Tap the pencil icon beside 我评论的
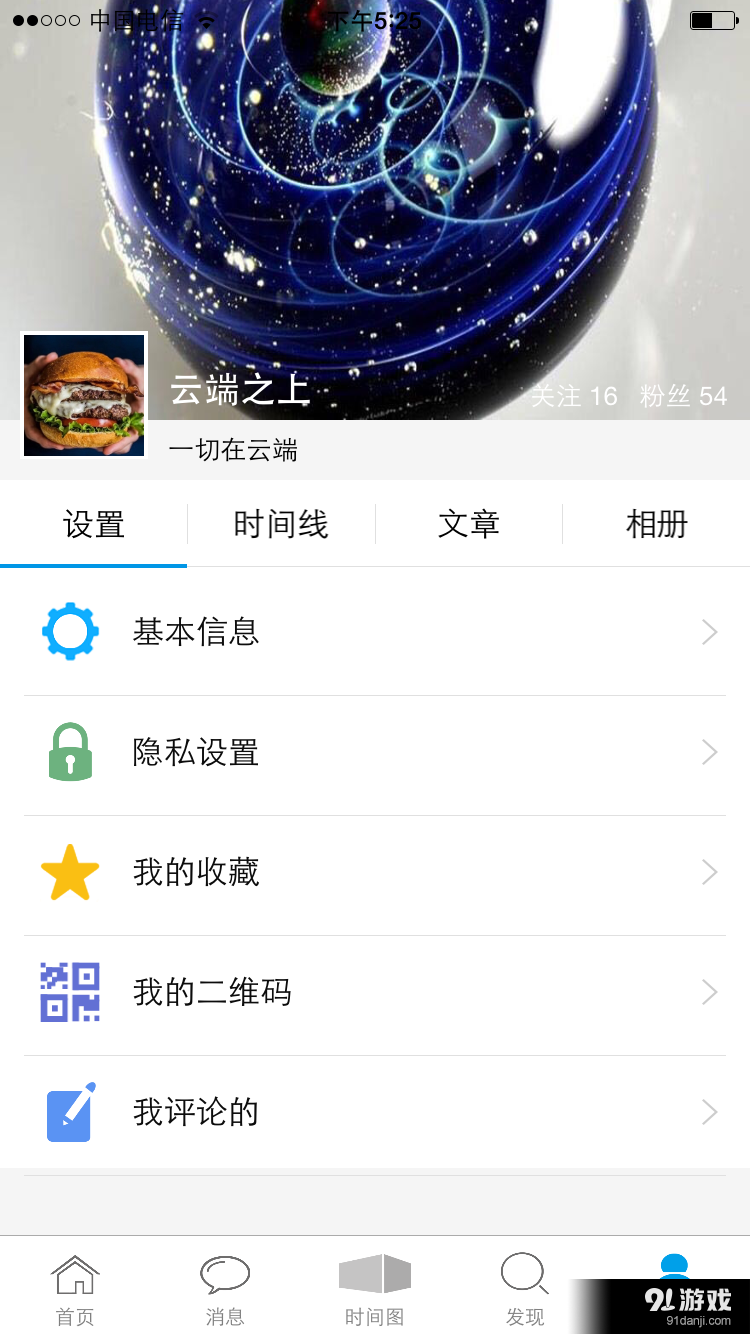This screenshot has height=1334, width=750. [x=69, y=1111]
